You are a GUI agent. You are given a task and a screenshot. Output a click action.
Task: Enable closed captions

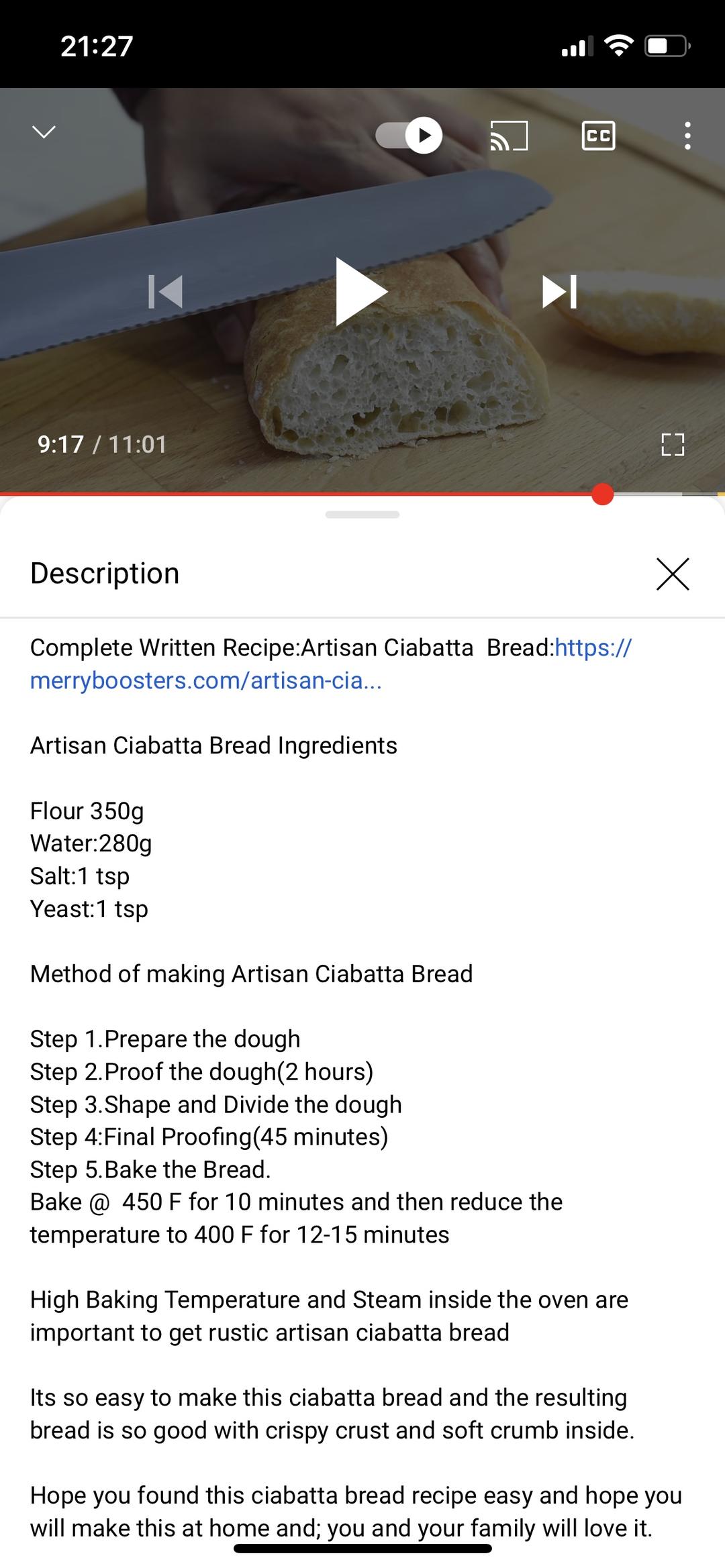[598, 135]
